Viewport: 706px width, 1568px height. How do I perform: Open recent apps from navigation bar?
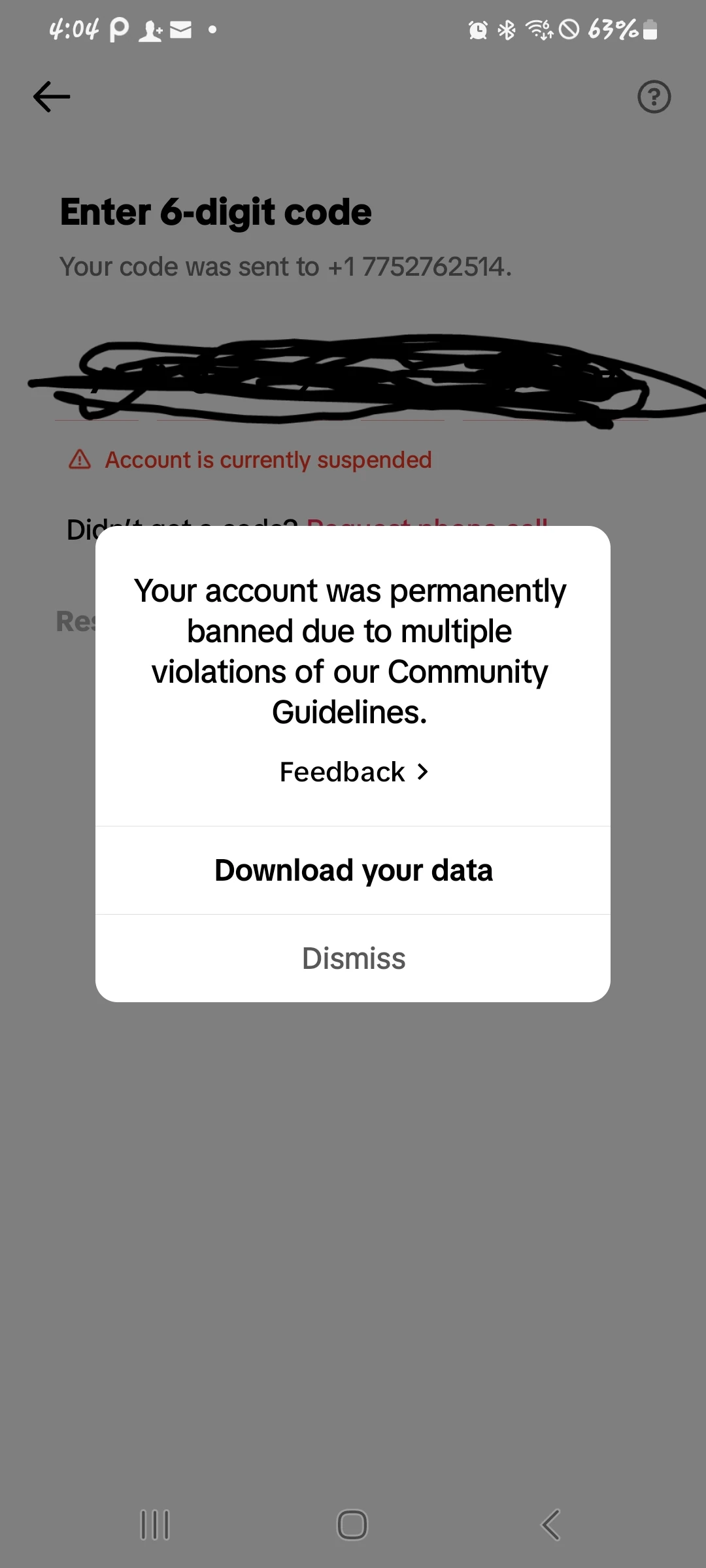click(x=155, y=1525)
